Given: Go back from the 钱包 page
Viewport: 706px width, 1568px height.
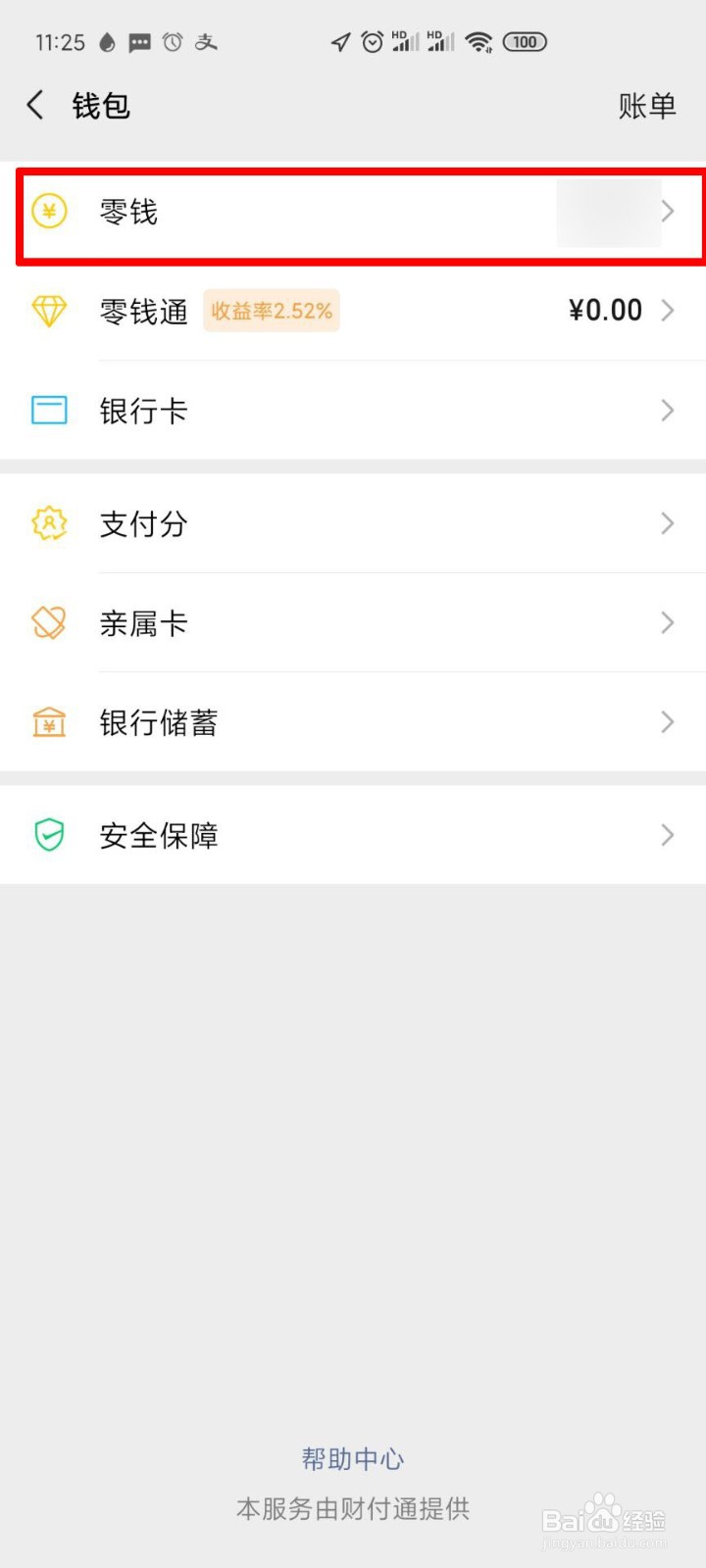Looking at the screenshot, I should point(35,105).
